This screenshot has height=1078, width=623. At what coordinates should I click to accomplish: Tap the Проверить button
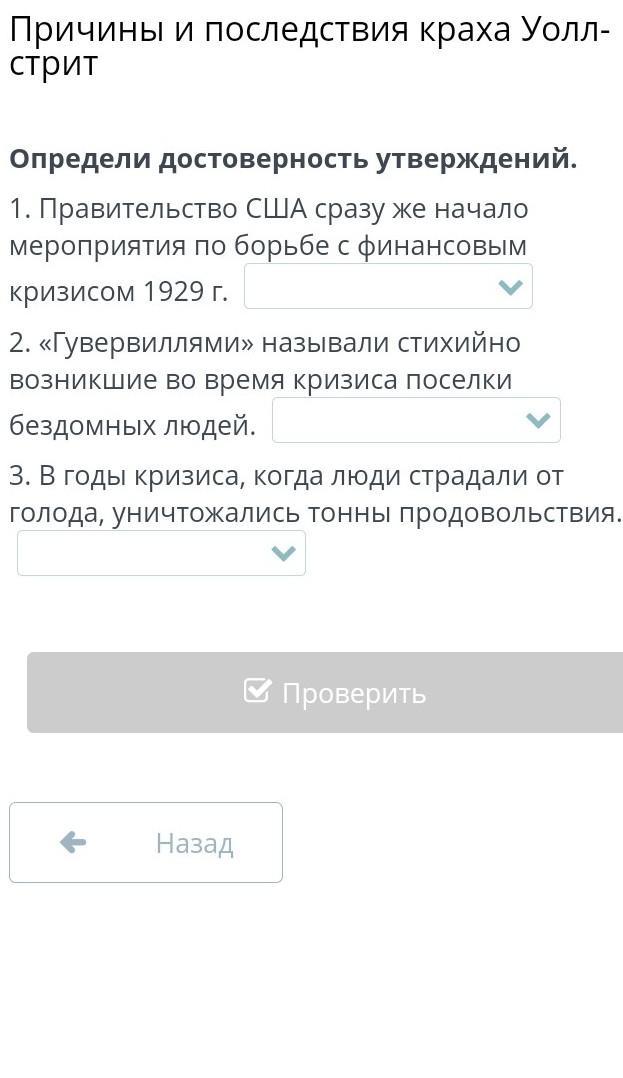(325, 692)
